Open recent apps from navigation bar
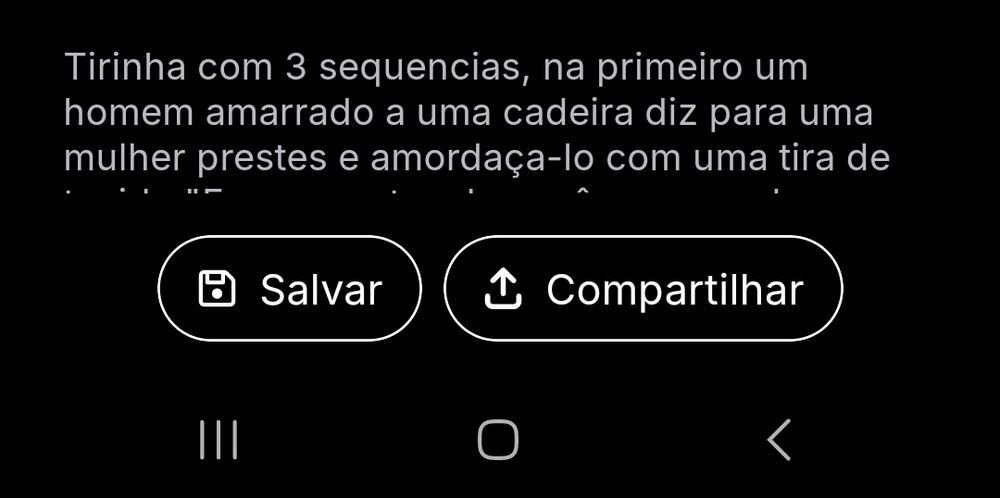 (x=218, y=439)
